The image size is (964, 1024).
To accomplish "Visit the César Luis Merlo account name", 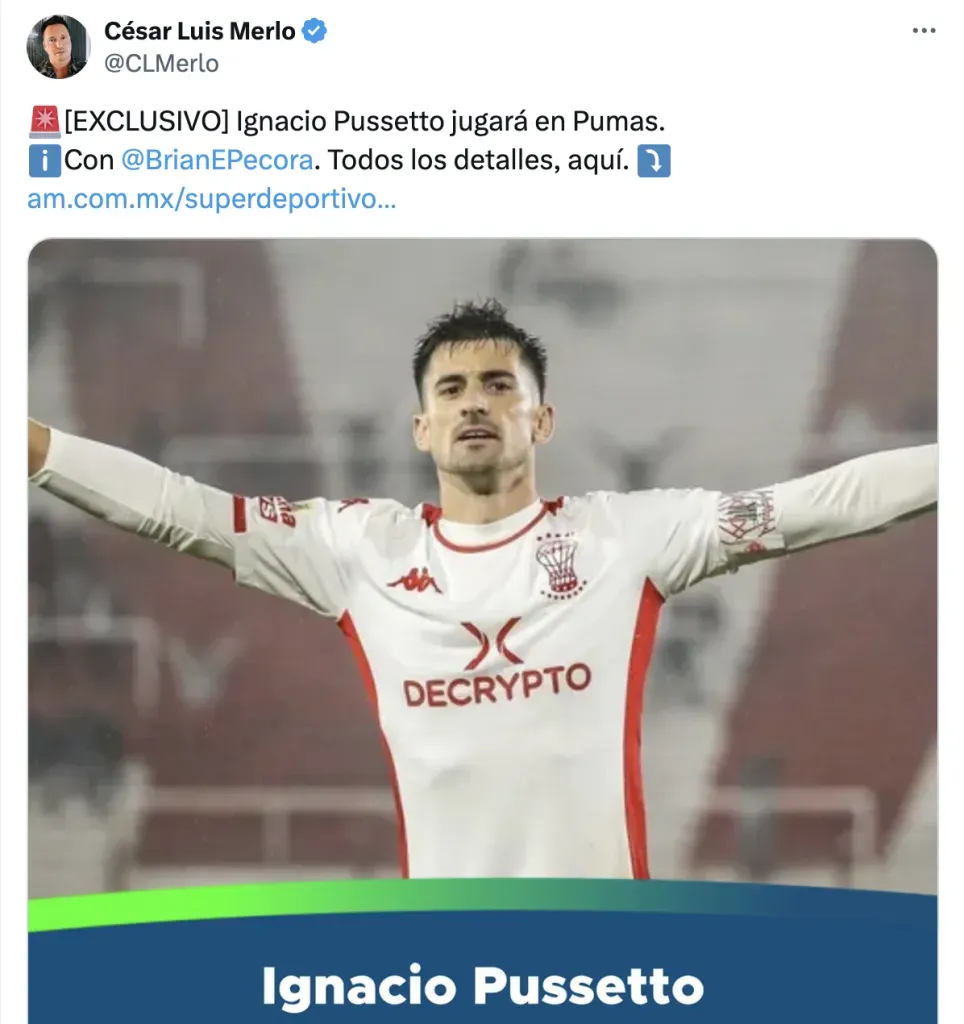I will click(199, 32).
